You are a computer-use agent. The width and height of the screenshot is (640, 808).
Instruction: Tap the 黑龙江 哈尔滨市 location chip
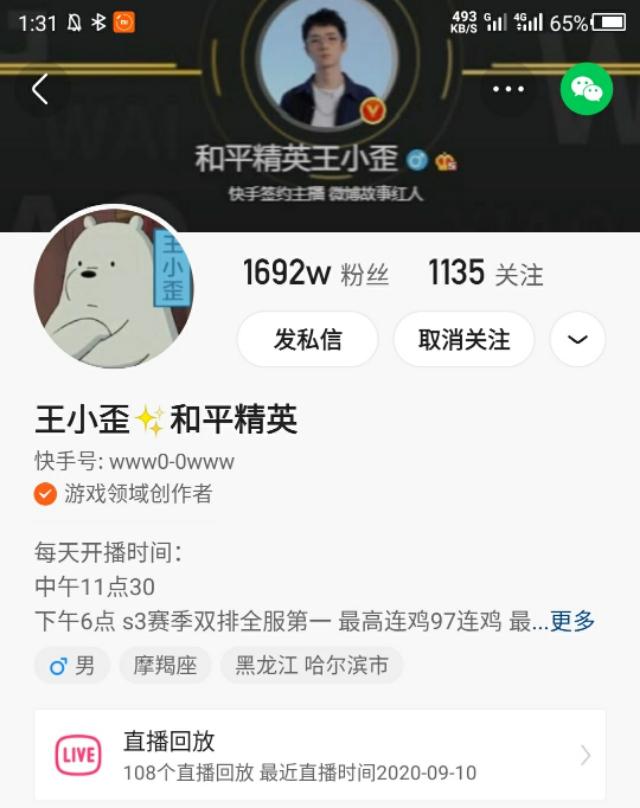click(311, 665)
